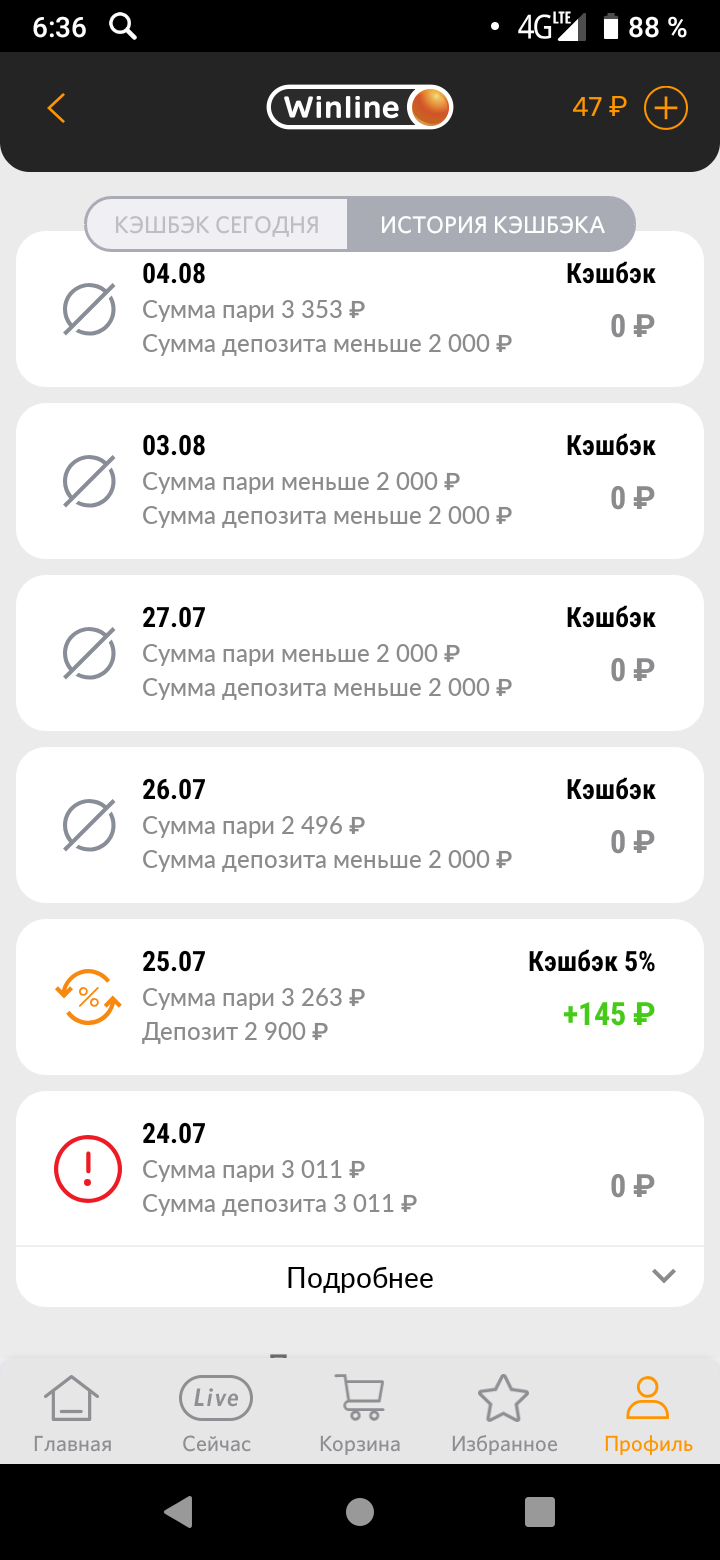Add funds with the plus icon
The height and width of the screenshot is (1560, 720).
[665, 108]
